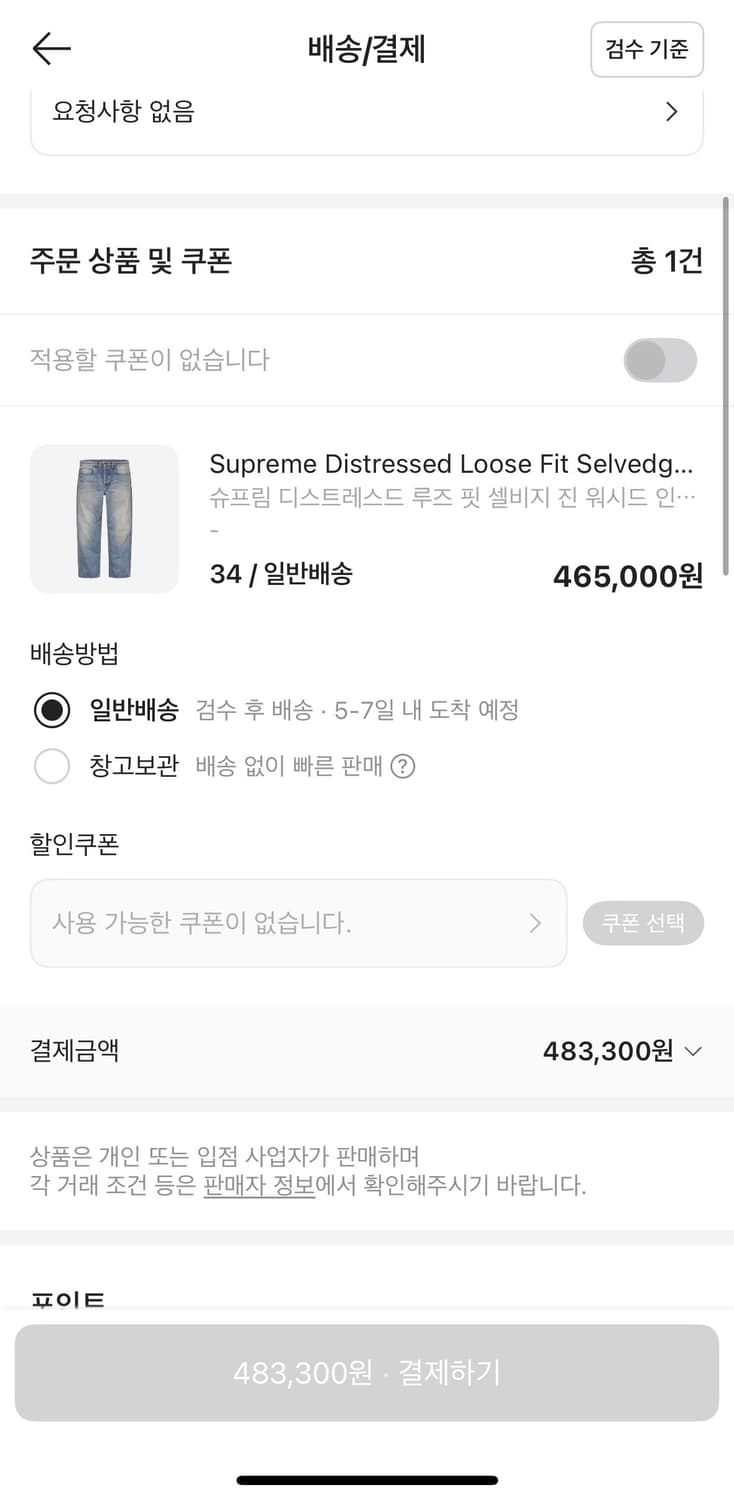Image resolution: width=734 pixels, height=1500 pixels.
Task: Toggle the coupon application switch
Action: pos(660,359)
